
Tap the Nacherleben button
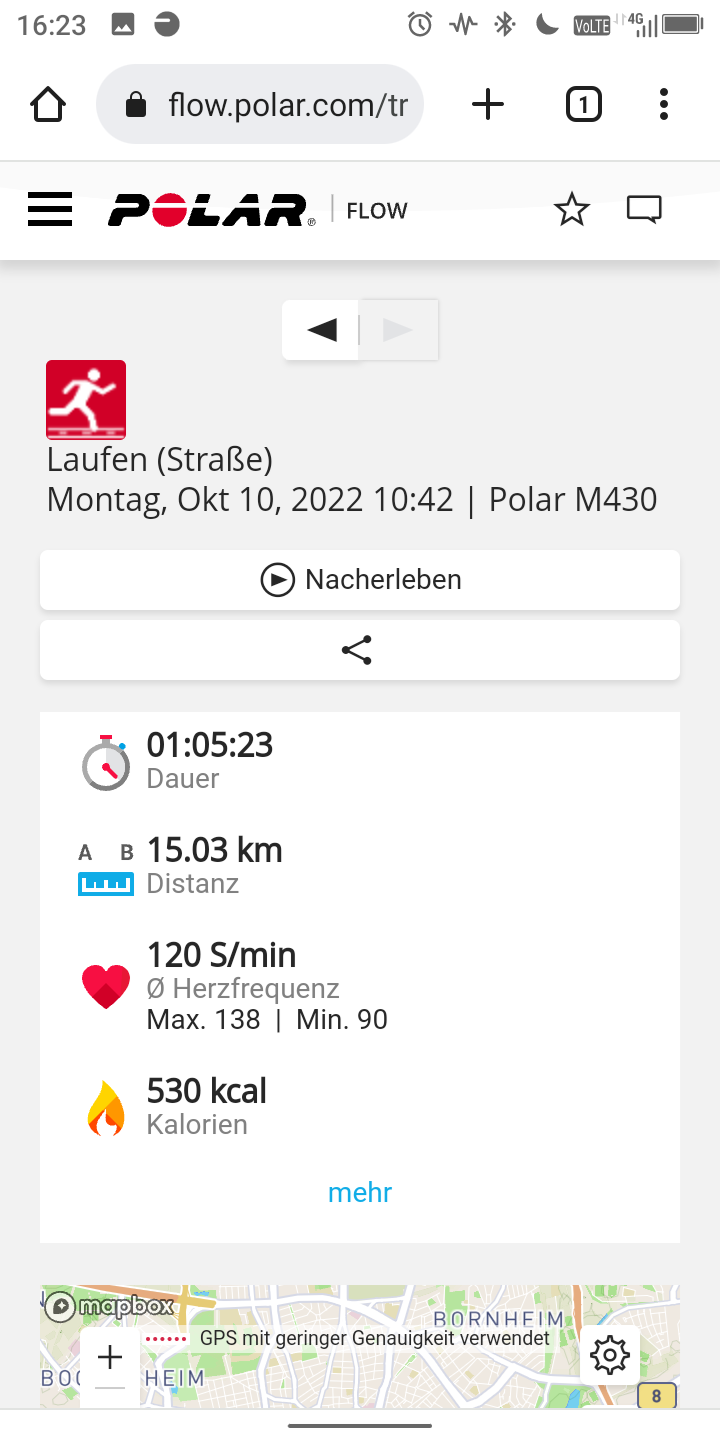[360, 580]
